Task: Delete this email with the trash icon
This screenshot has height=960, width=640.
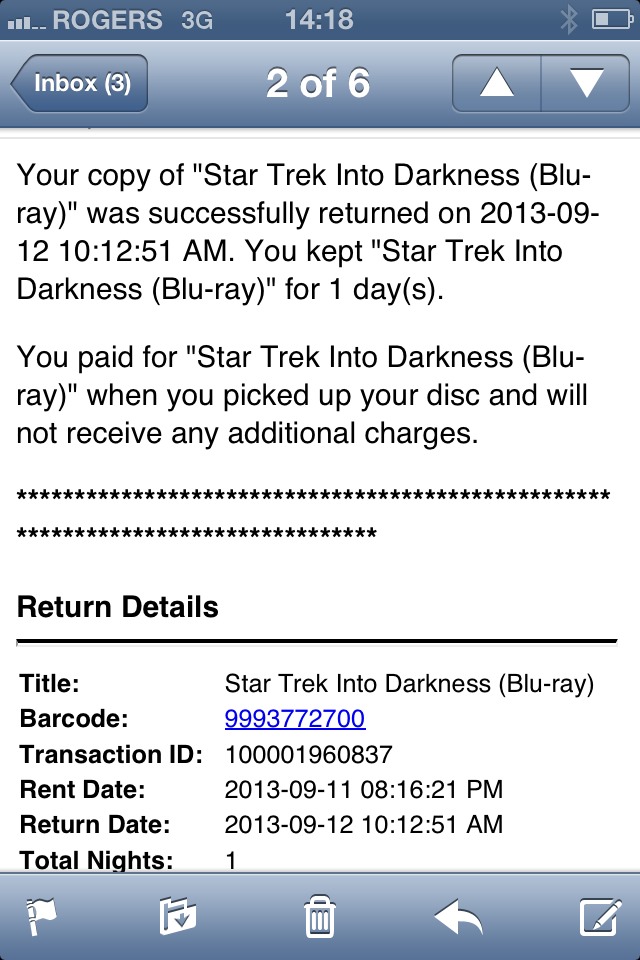Action: point(319,915)
